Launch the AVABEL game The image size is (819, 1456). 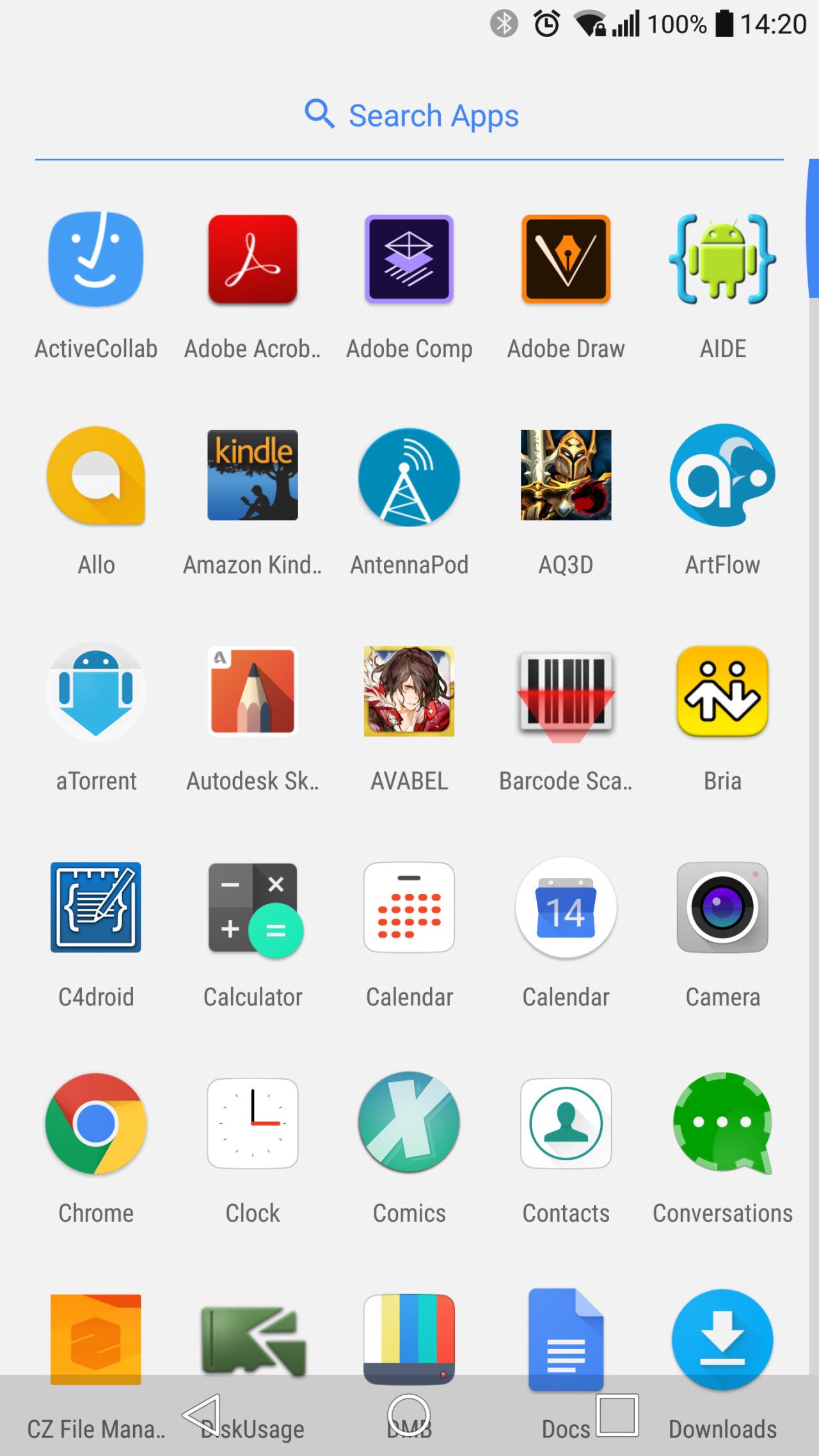[409, 692]
